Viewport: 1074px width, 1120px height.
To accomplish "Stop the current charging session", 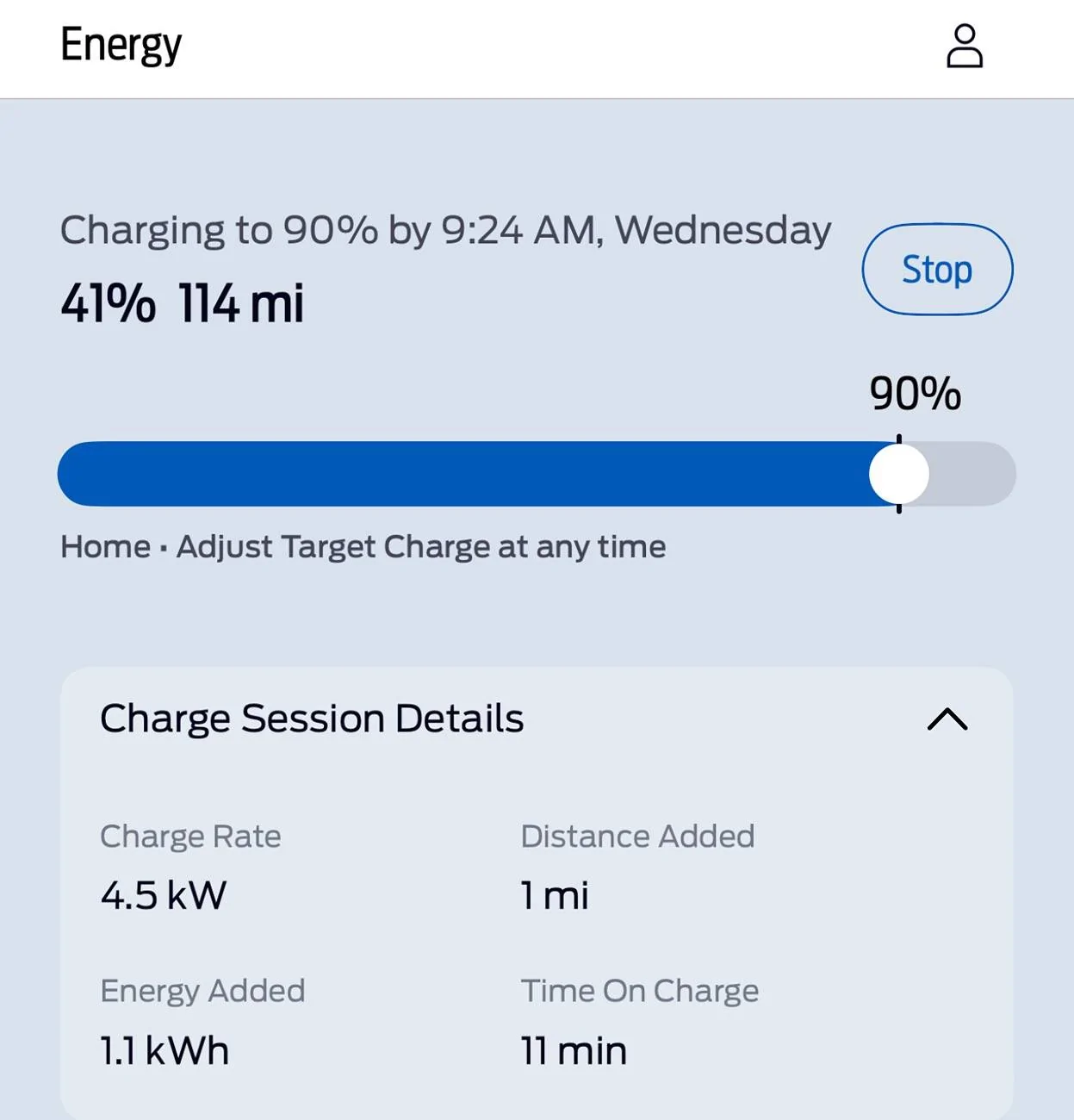I will 937,270.
